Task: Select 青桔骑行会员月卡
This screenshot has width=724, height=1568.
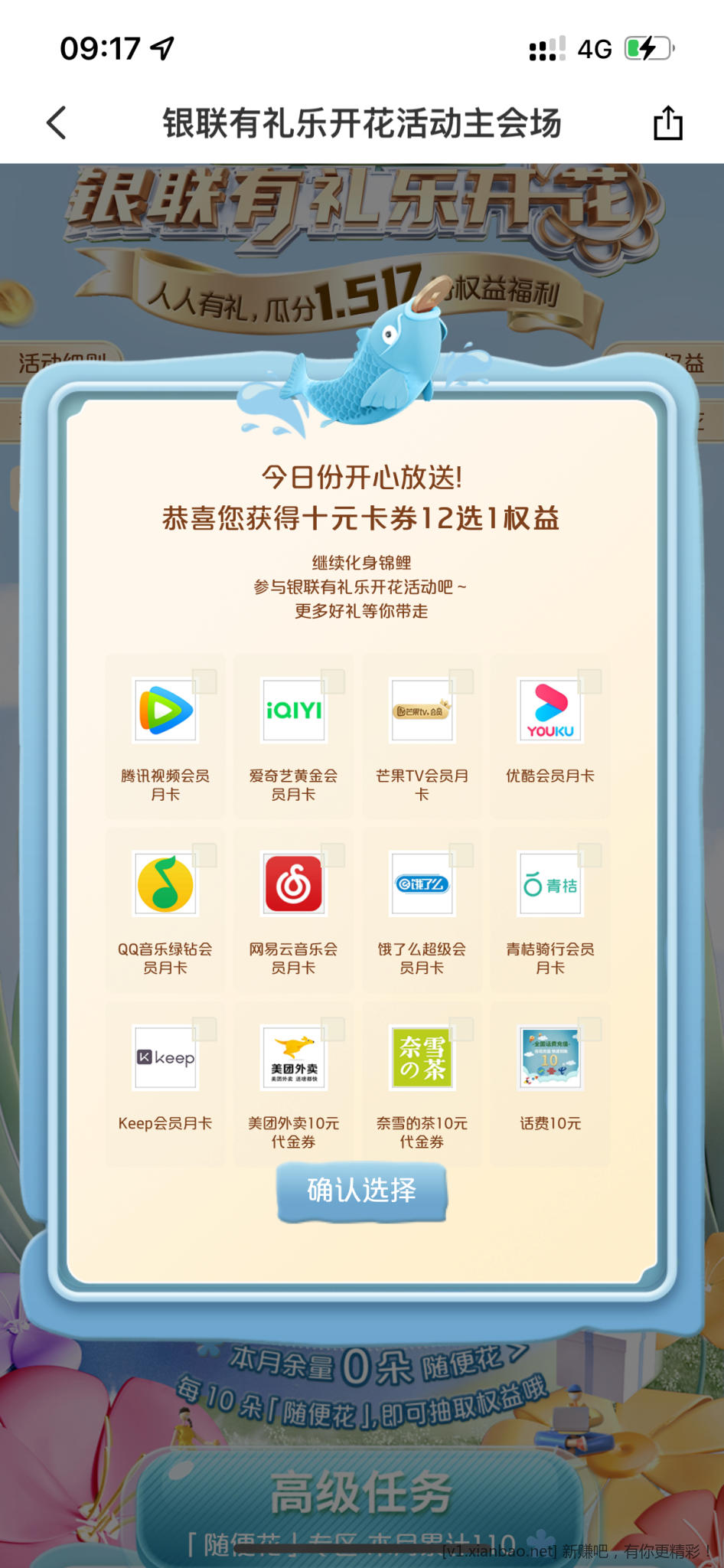Action: (x=550, y=909)
